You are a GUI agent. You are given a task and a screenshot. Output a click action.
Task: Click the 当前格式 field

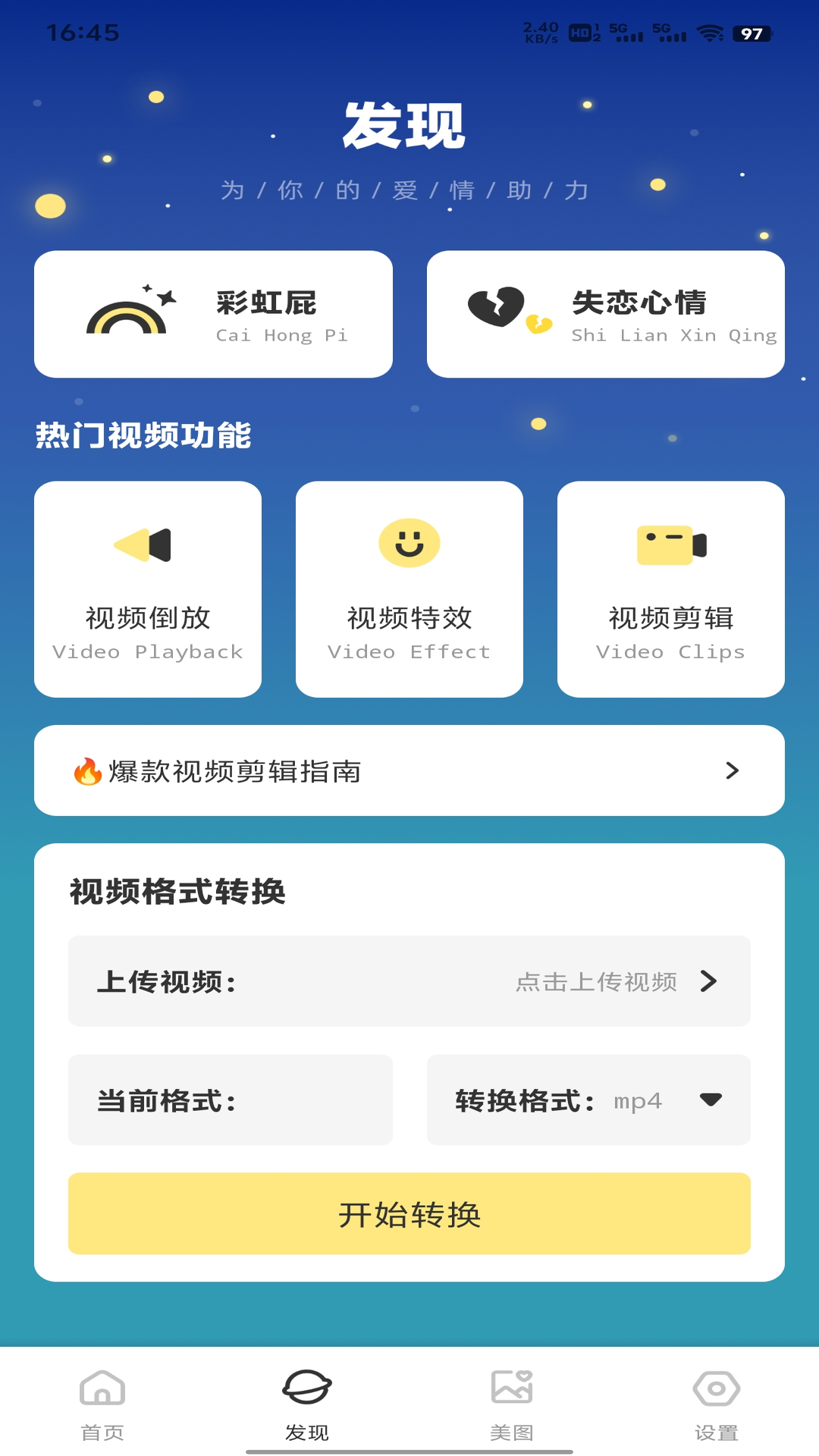coord(230,1100)
